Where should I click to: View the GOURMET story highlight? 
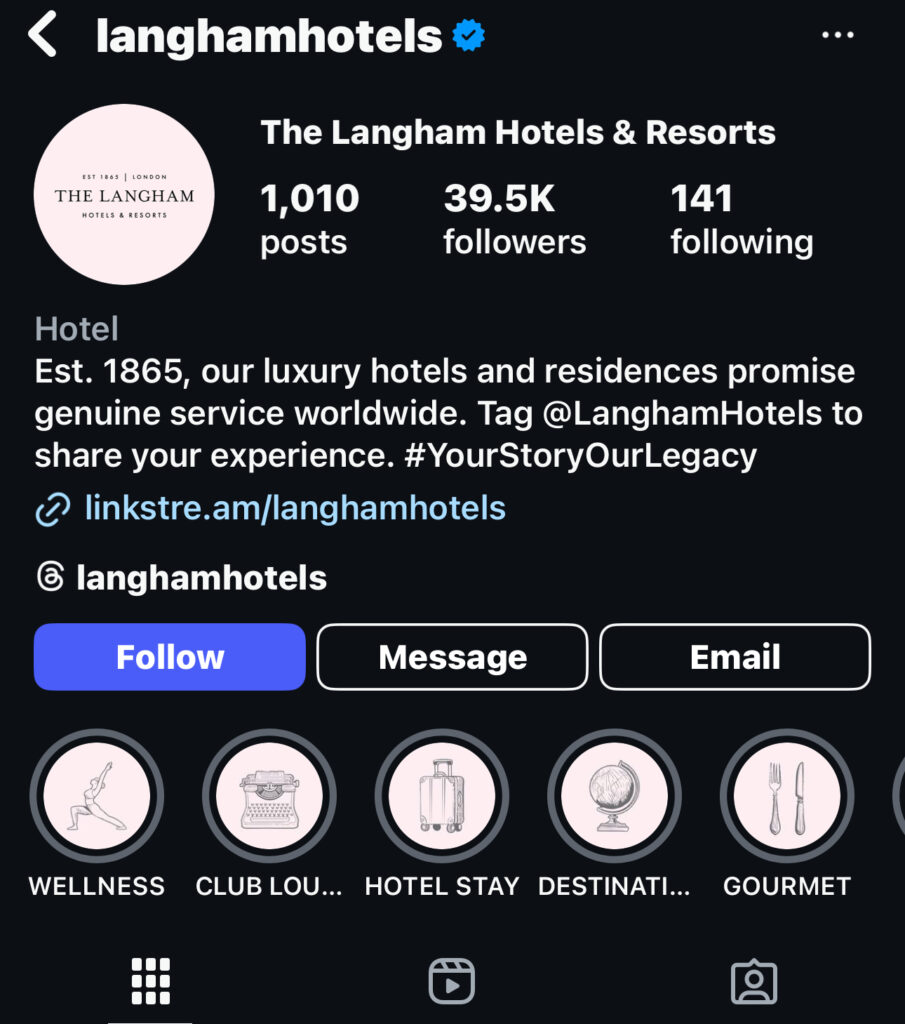[x=787, y=797]
